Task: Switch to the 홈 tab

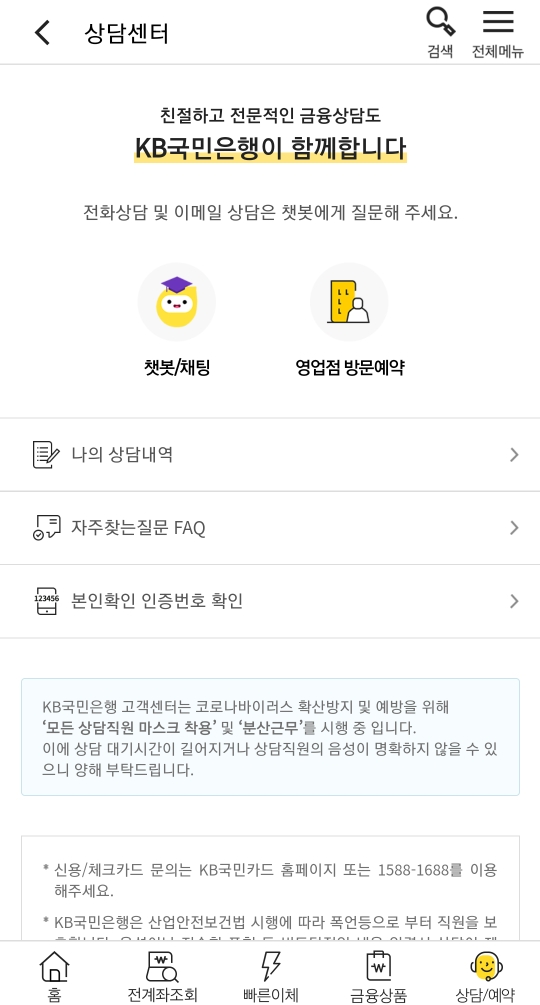Action: click(54, 974)
